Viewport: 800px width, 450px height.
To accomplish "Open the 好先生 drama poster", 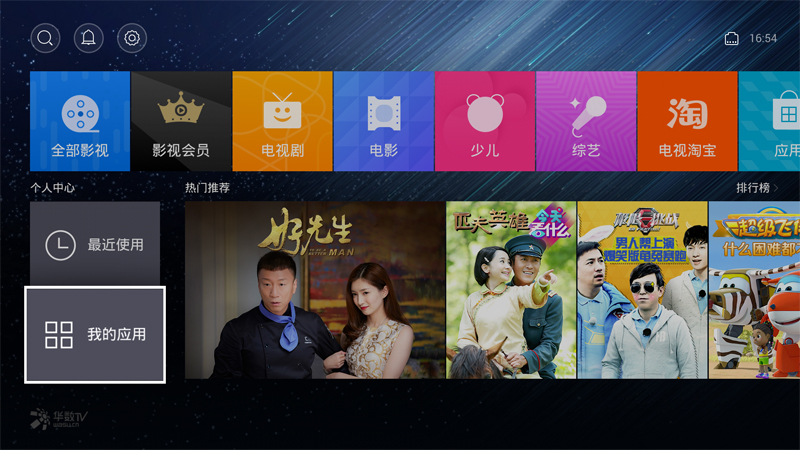I will pyautogui.click(x=314, y=290).
